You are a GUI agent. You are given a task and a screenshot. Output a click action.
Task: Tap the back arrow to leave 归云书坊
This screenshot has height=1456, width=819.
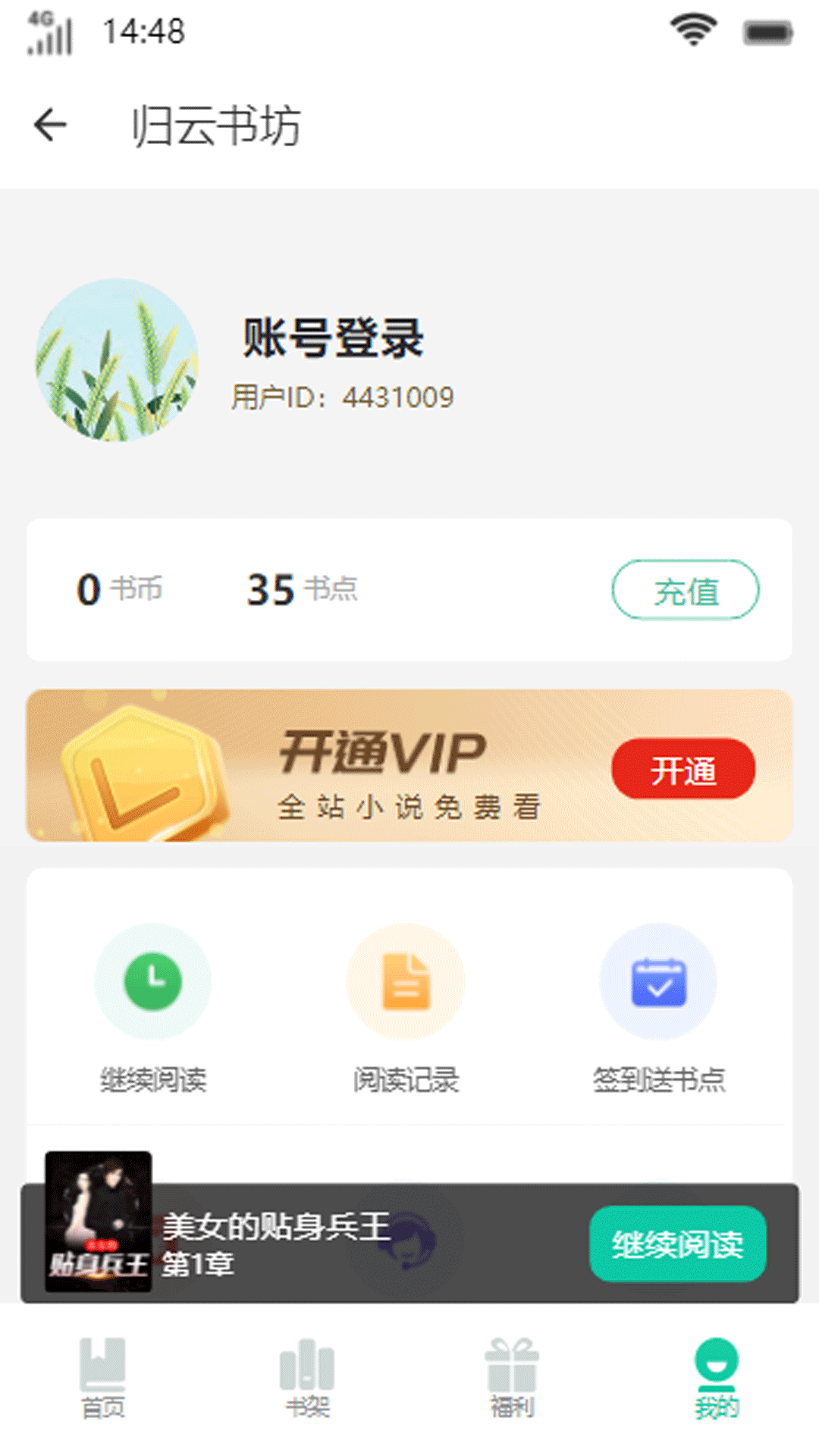(50, 125)
